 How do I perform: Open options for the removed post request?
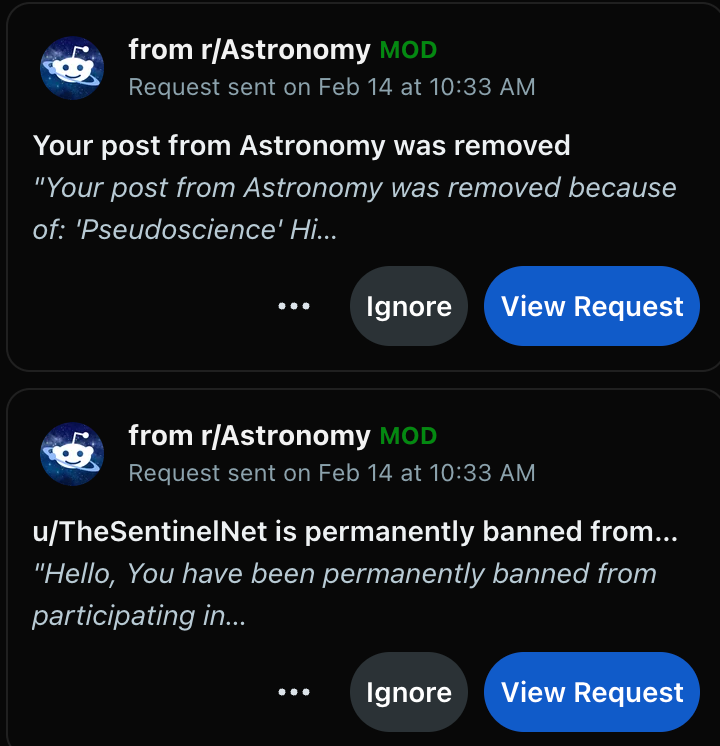point(294,307)
